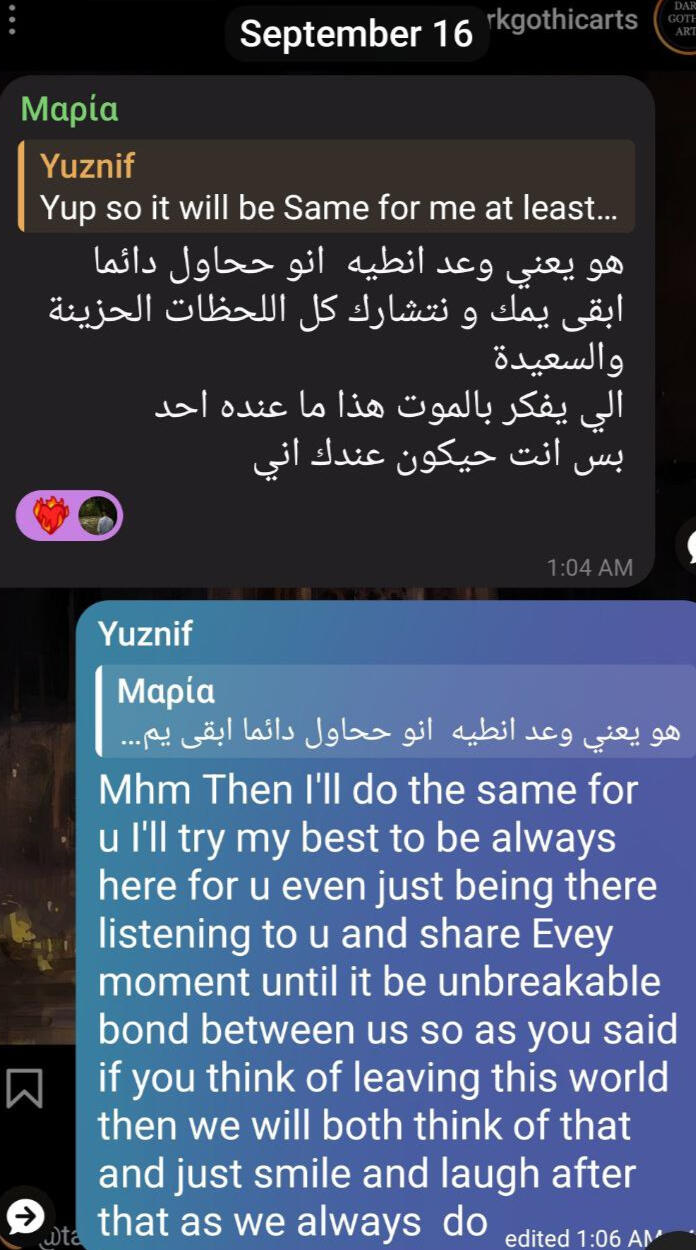The image size is (696, 1250).
Task: Open Yuznif's profile from the sender name
Action: coord(146,633)
